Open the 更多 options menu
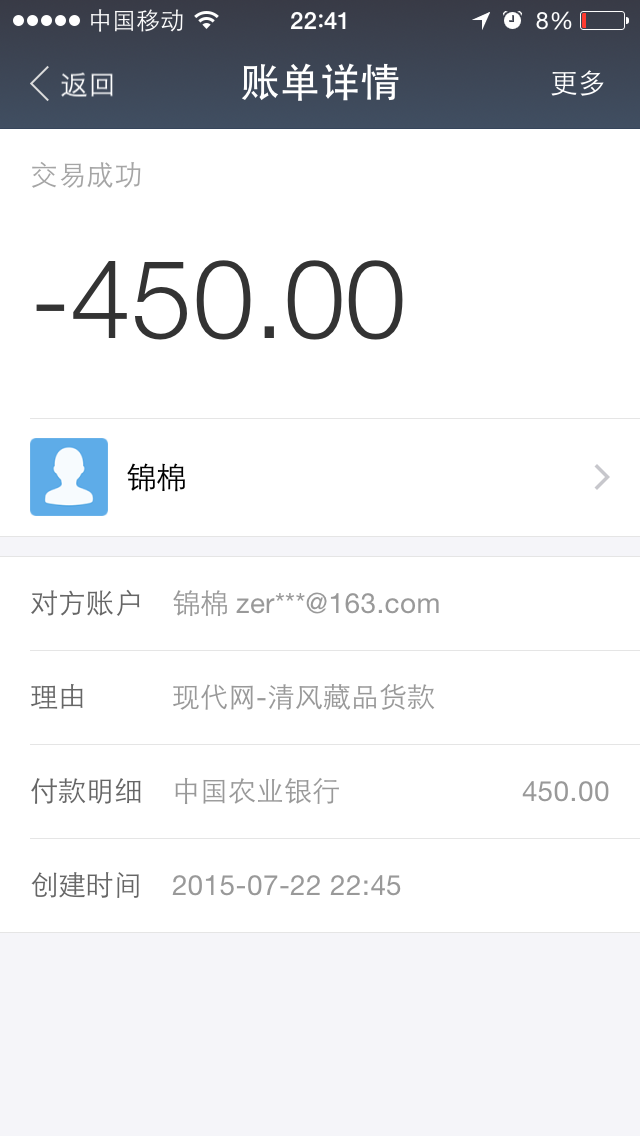This screenshot has height=1136, width=640. (x=578, y=84)
